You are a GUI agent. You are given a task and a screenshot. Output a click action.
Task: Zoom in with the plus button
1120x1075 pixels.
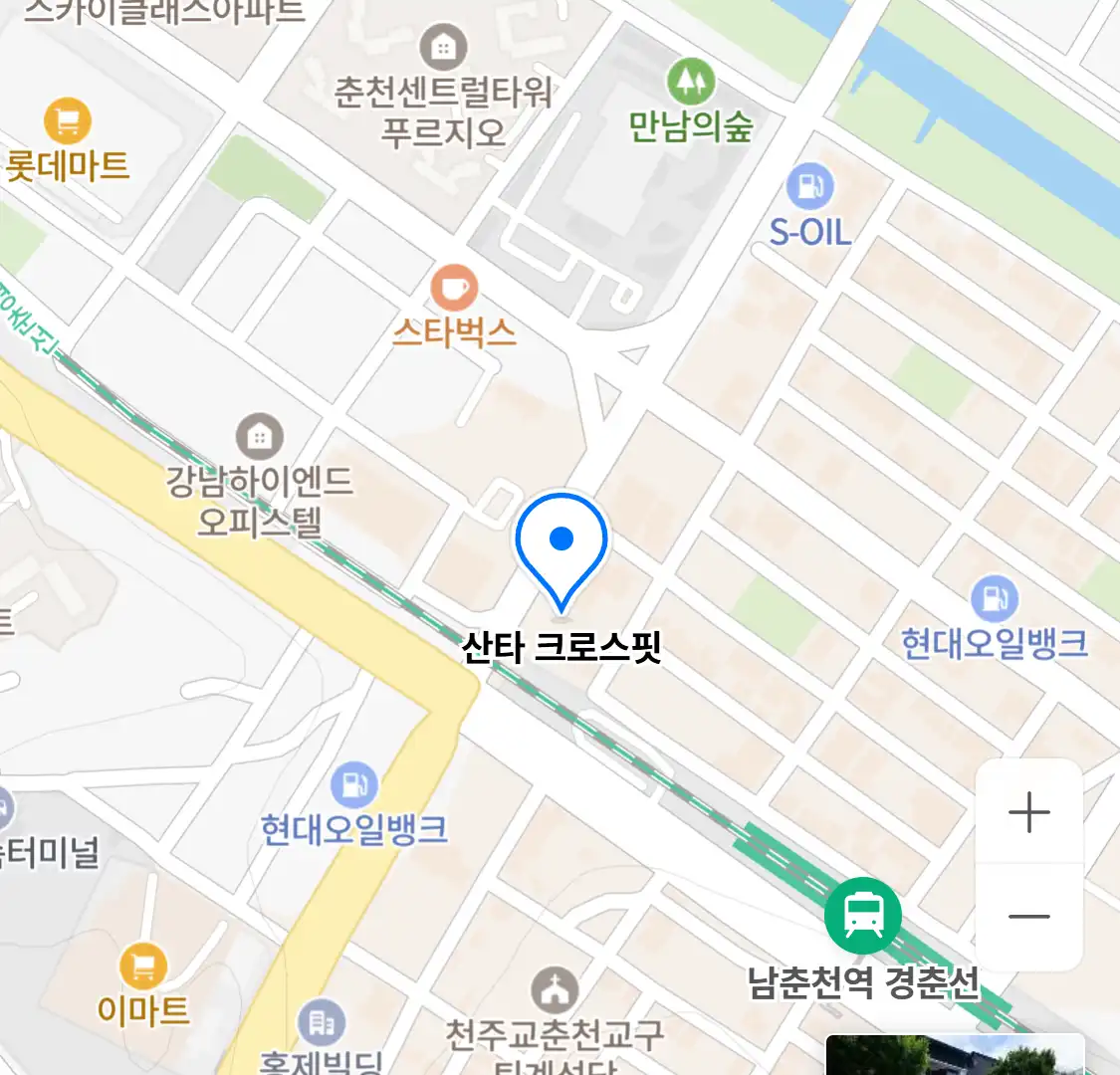(x=1028, y=813)
